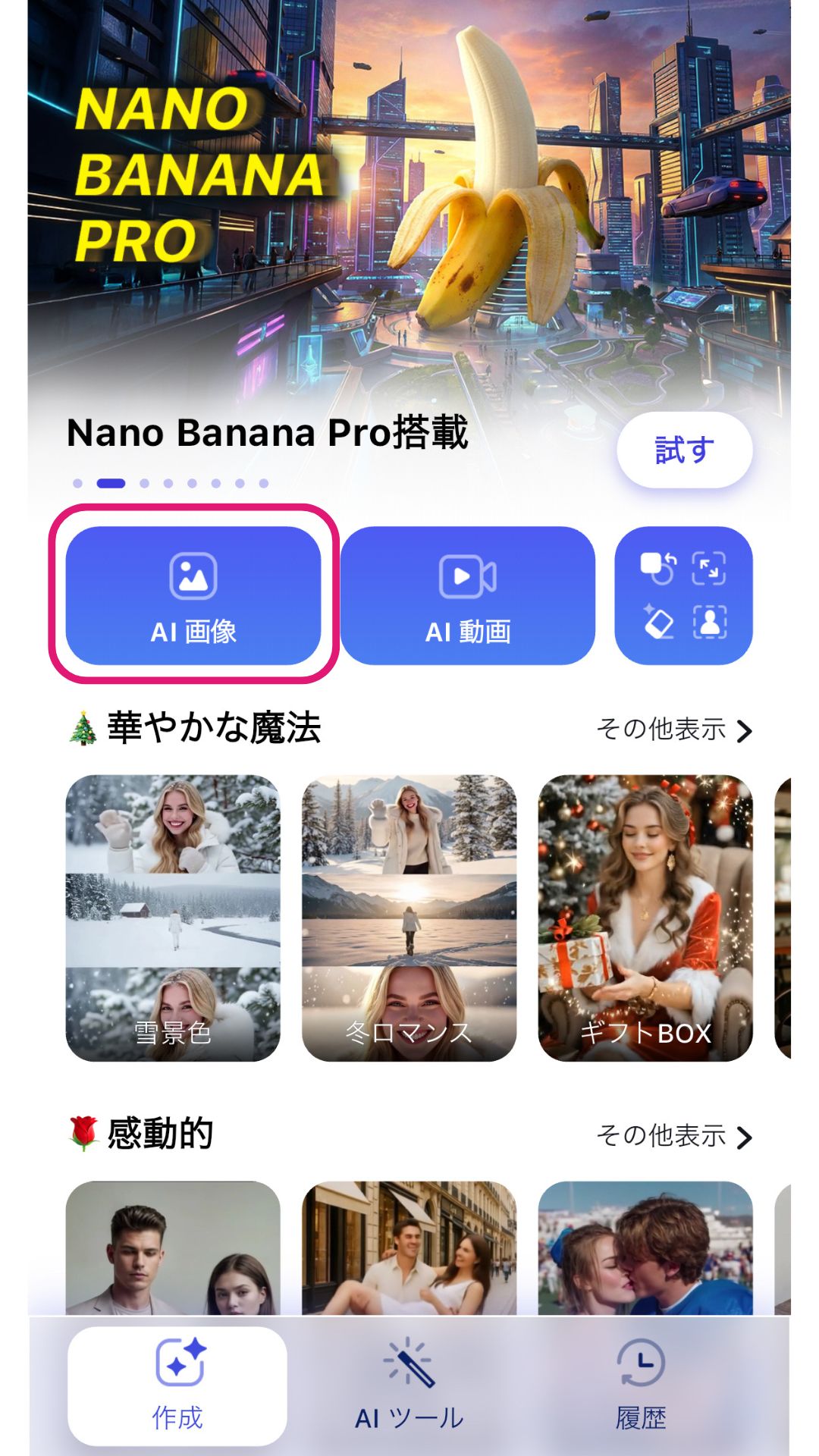Tap the 履歴 history clock icon
Image resolution: width=819 pixels, height=1456 pixels.
point(641,1361)
